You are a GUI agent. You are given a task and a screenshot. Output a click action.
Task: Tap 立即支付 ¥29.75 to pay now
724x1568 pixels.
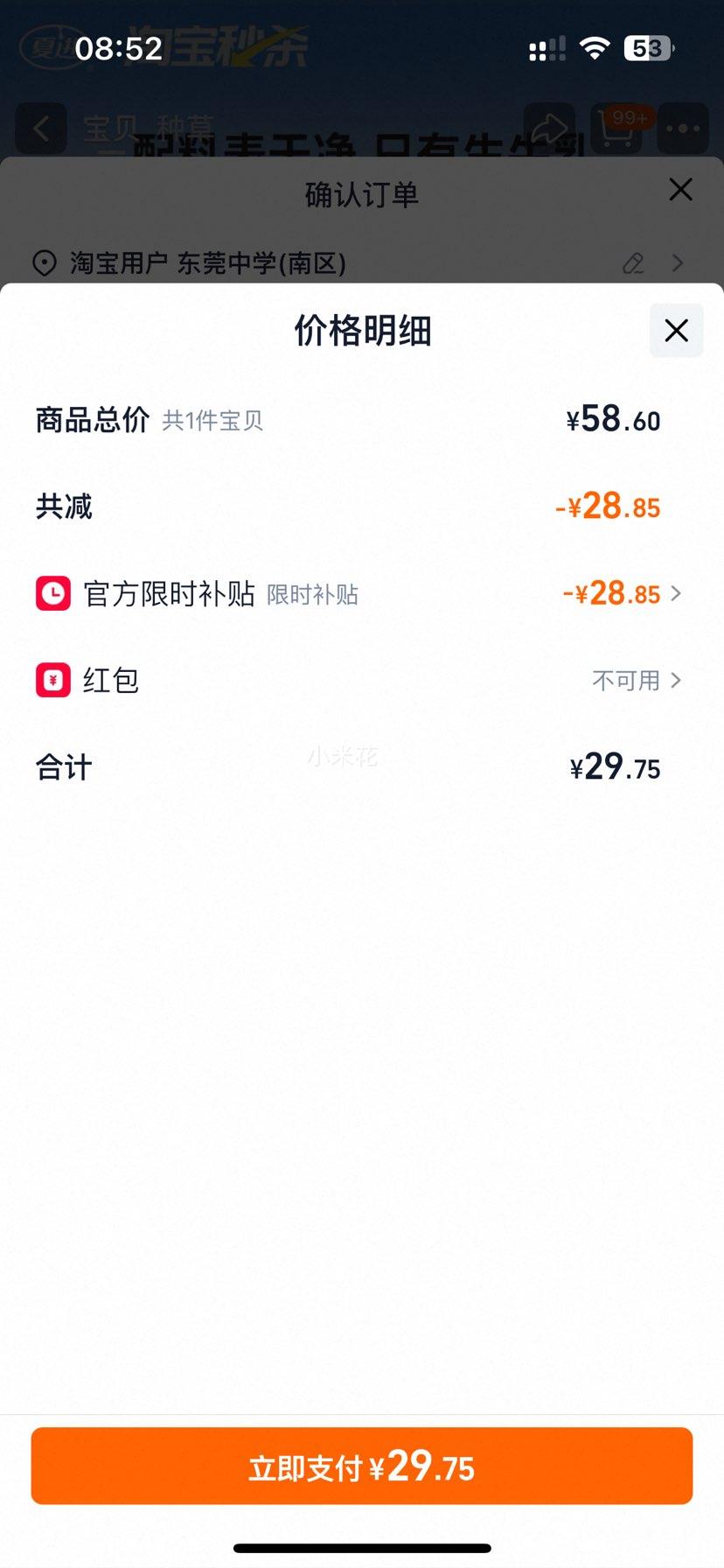(x=362, y=1466)
